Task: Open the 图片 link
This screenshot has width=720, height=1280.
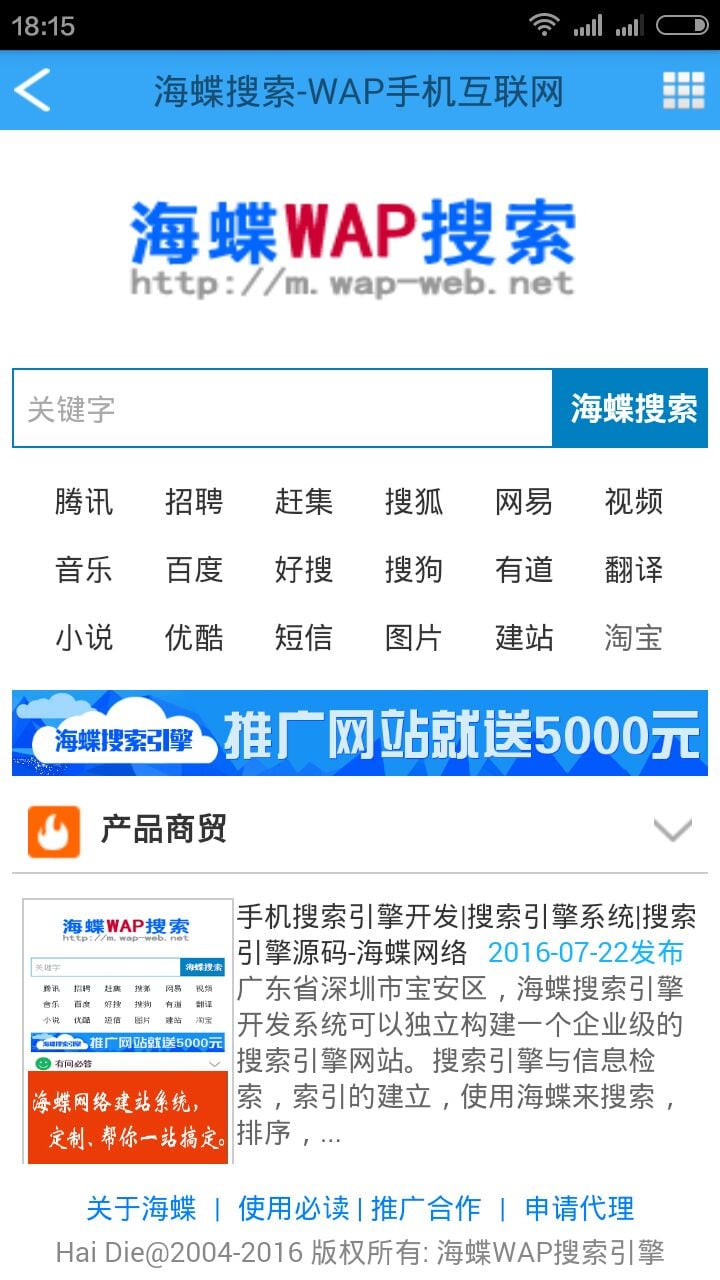Action: [x=414, y=638]
